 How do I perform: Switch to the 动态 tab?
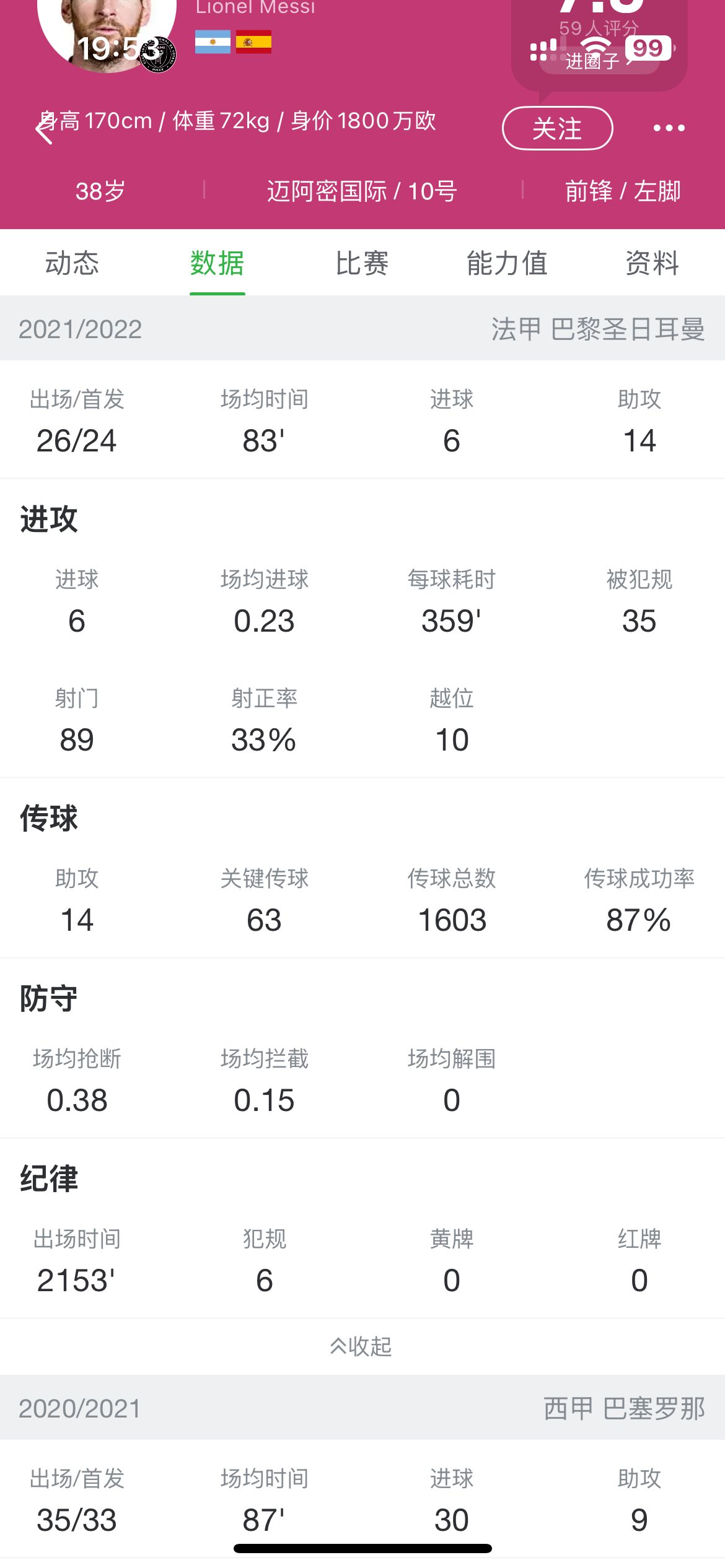point(72,263)
